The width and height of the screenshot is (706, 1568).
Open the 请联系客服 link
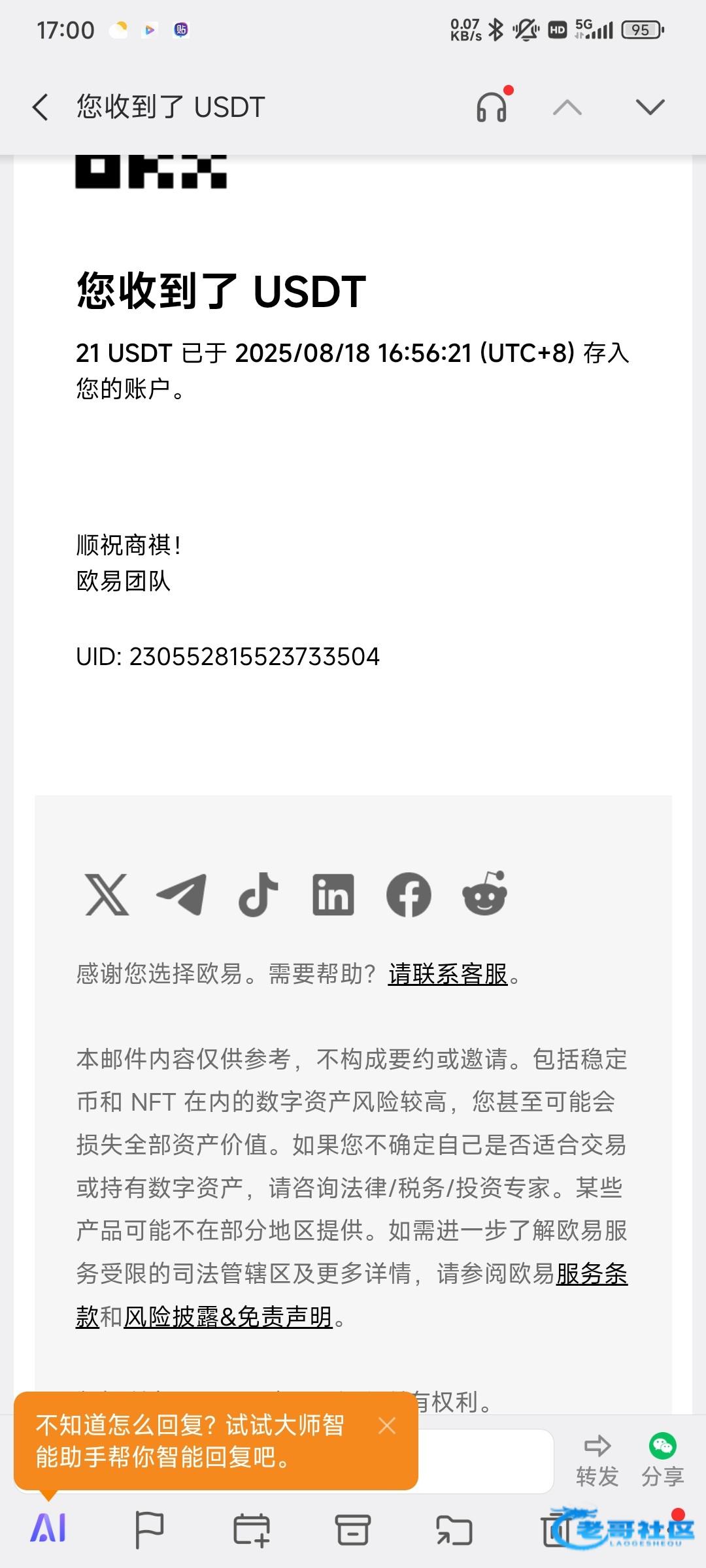pos(448,973)
